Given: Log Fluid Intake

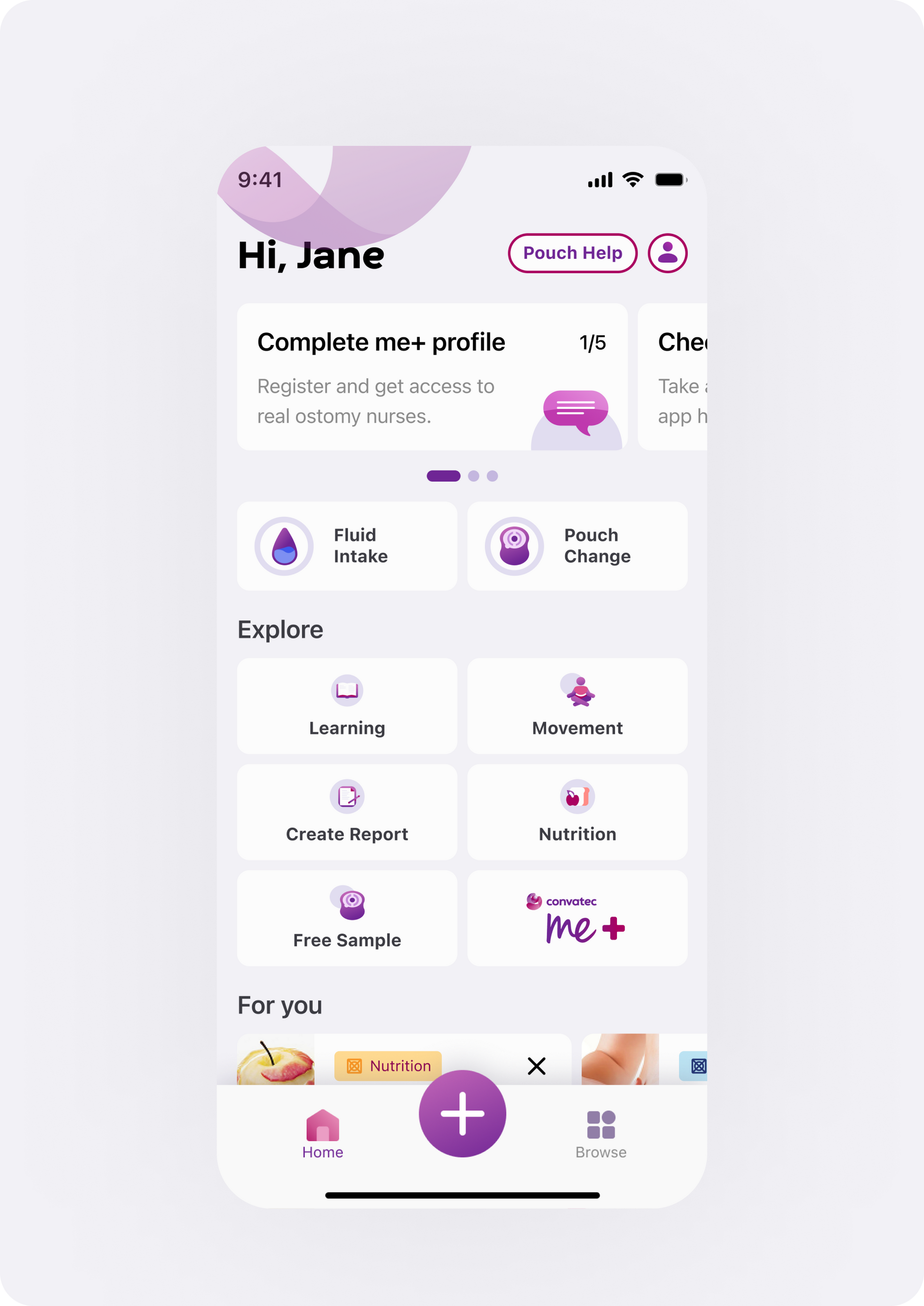Looking at the screenshot, I should tap(347, 546).
